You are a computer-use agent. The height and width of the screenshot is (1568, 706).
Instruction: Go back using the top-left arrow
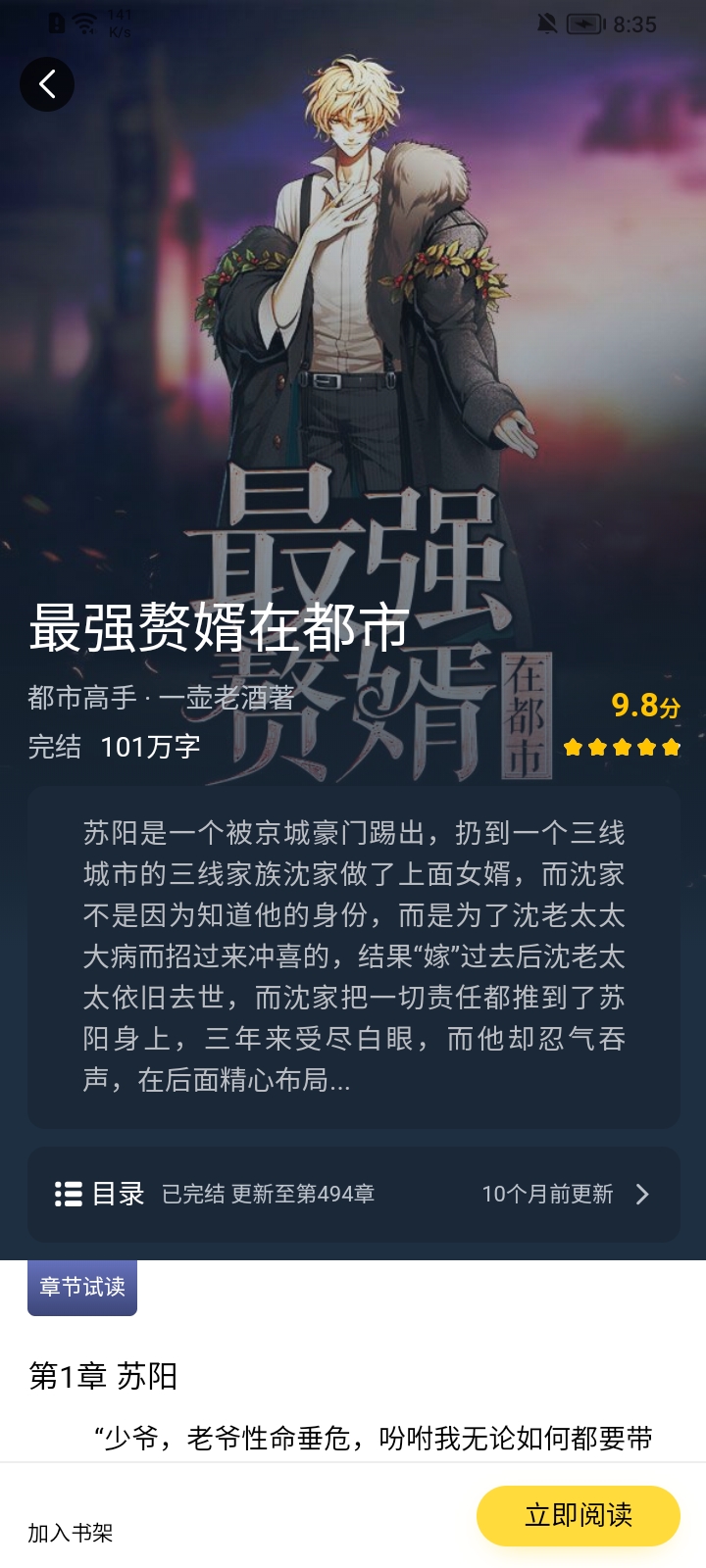tap(47, 84)
